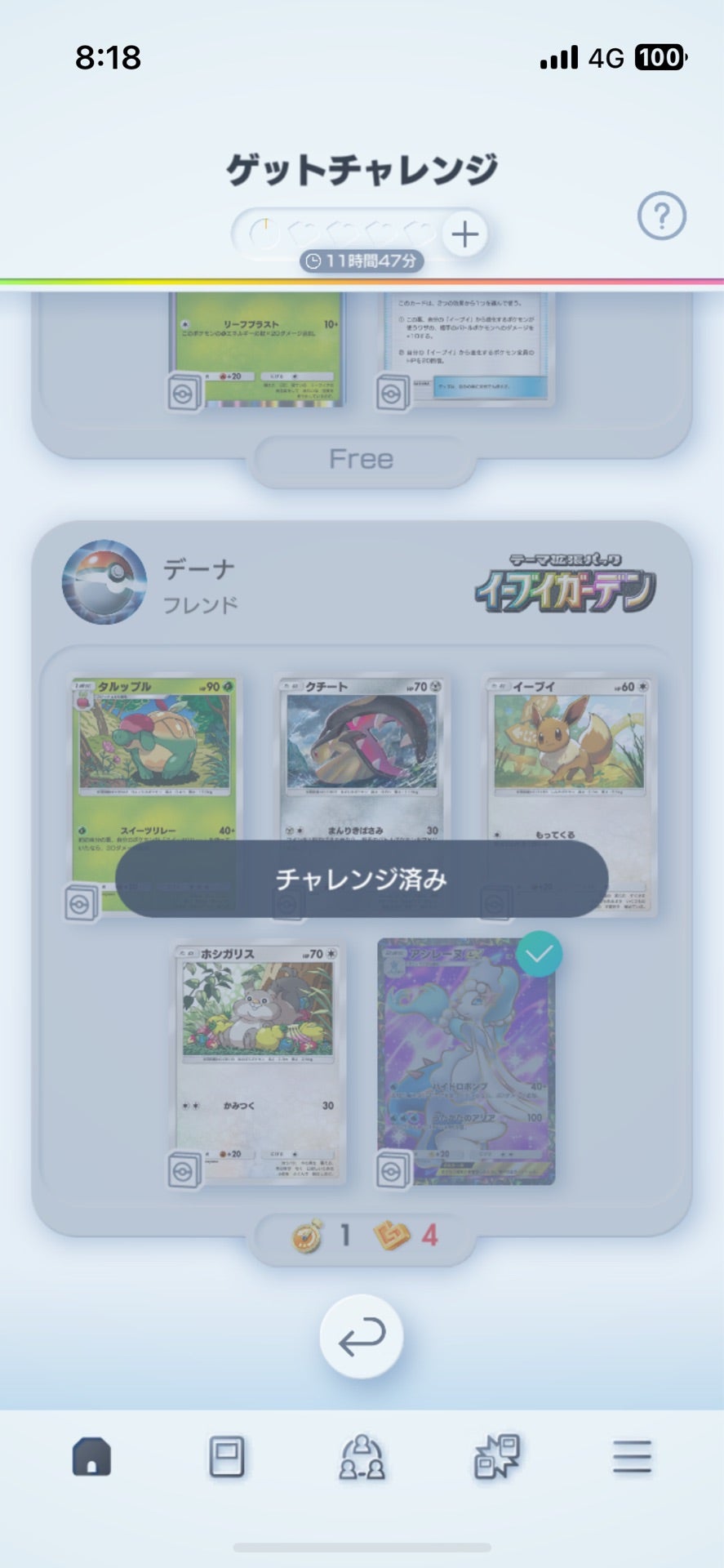Open the cards collection tab
This screenshot has height=1568, width=724.
click(x=226, y=1458)
